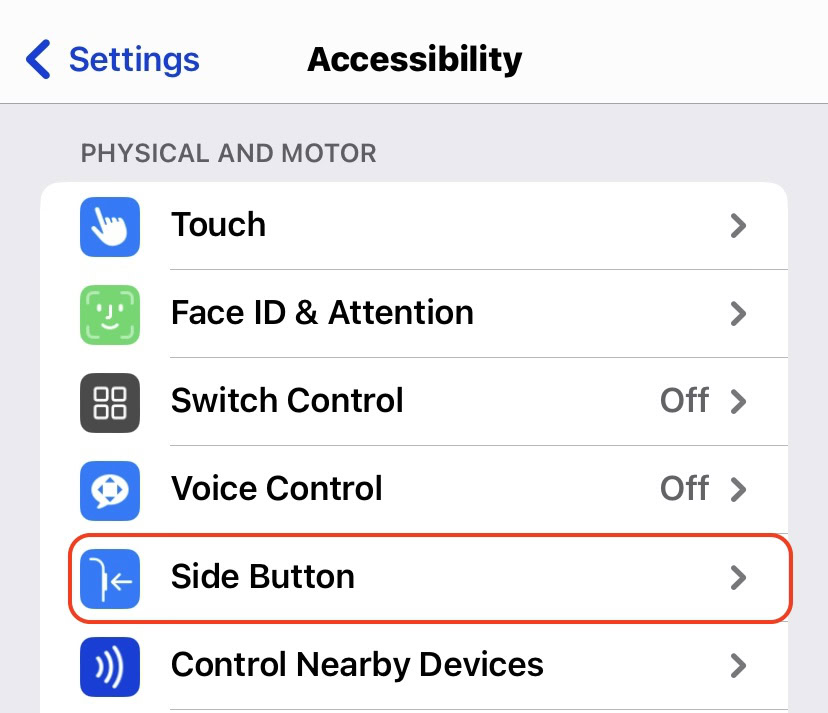Viewport: 828px width, 713px height.
Task: Open Face ID & Attention settings
Action: [414, 314]
